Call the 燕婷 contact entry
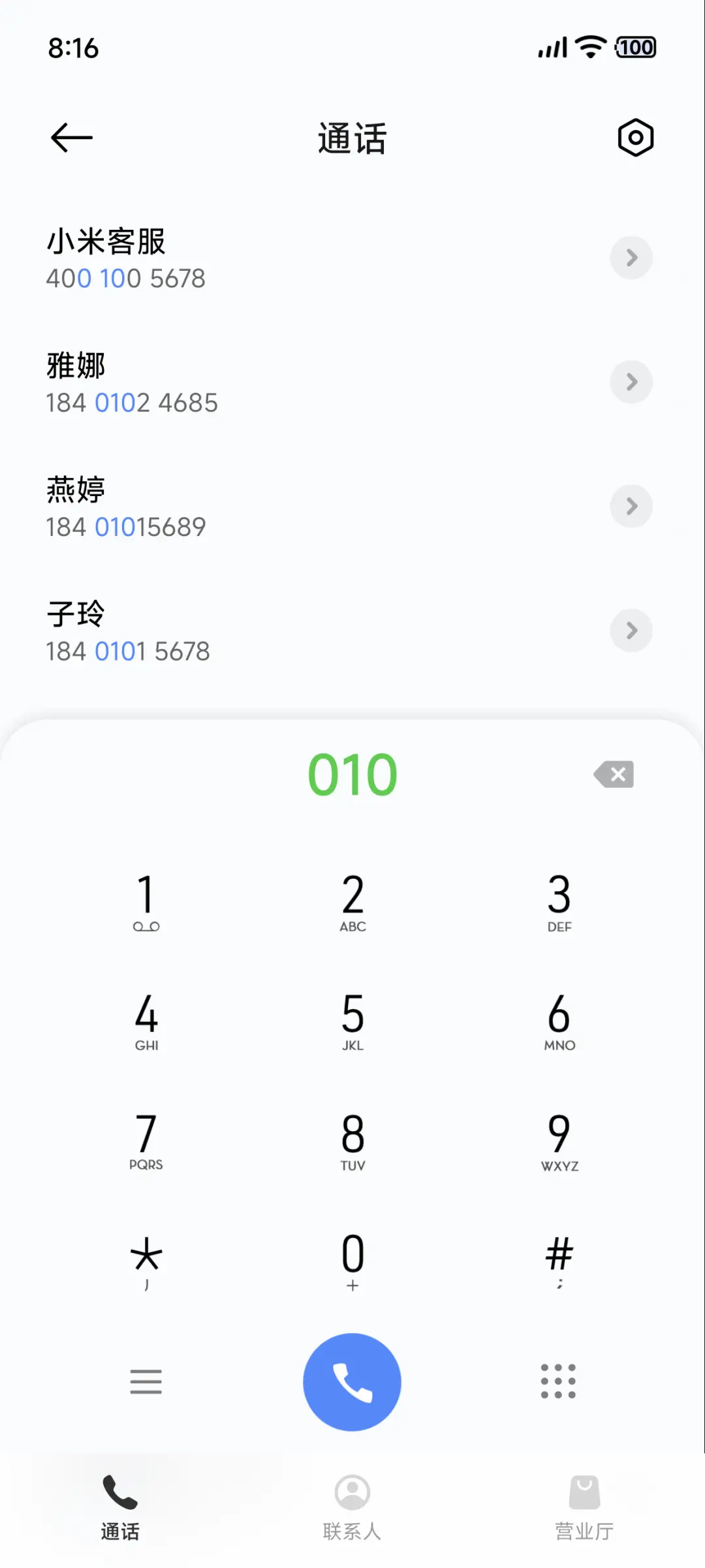Image resolution: width=705 pixels, height=1568 pixels. (x=261, y=506)
